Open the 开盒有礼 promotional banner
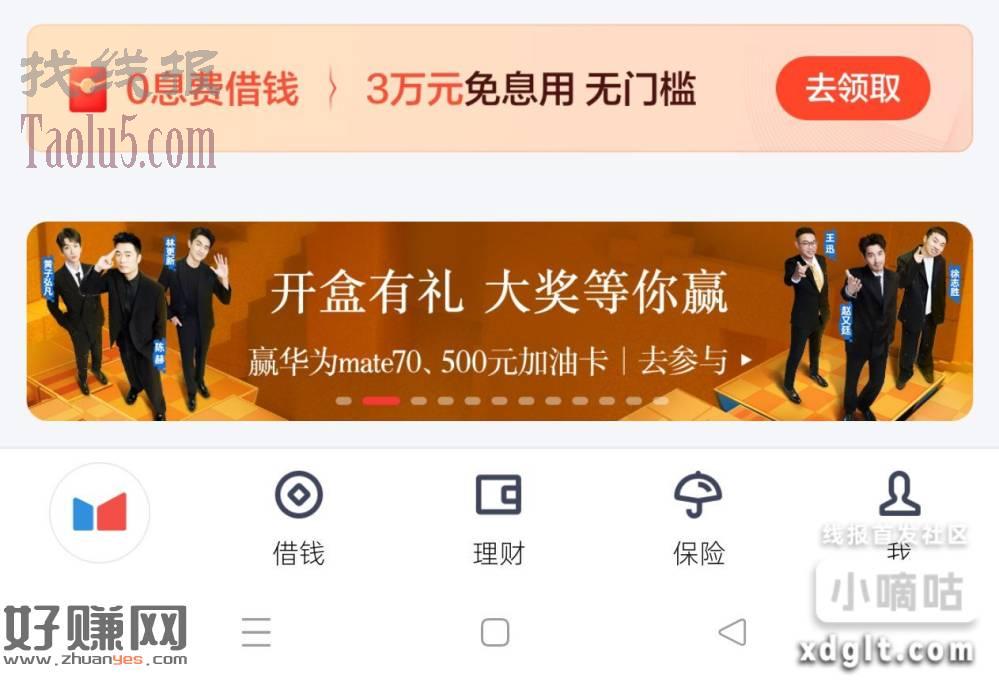The image size is (999, 683). tap(498, 320)
